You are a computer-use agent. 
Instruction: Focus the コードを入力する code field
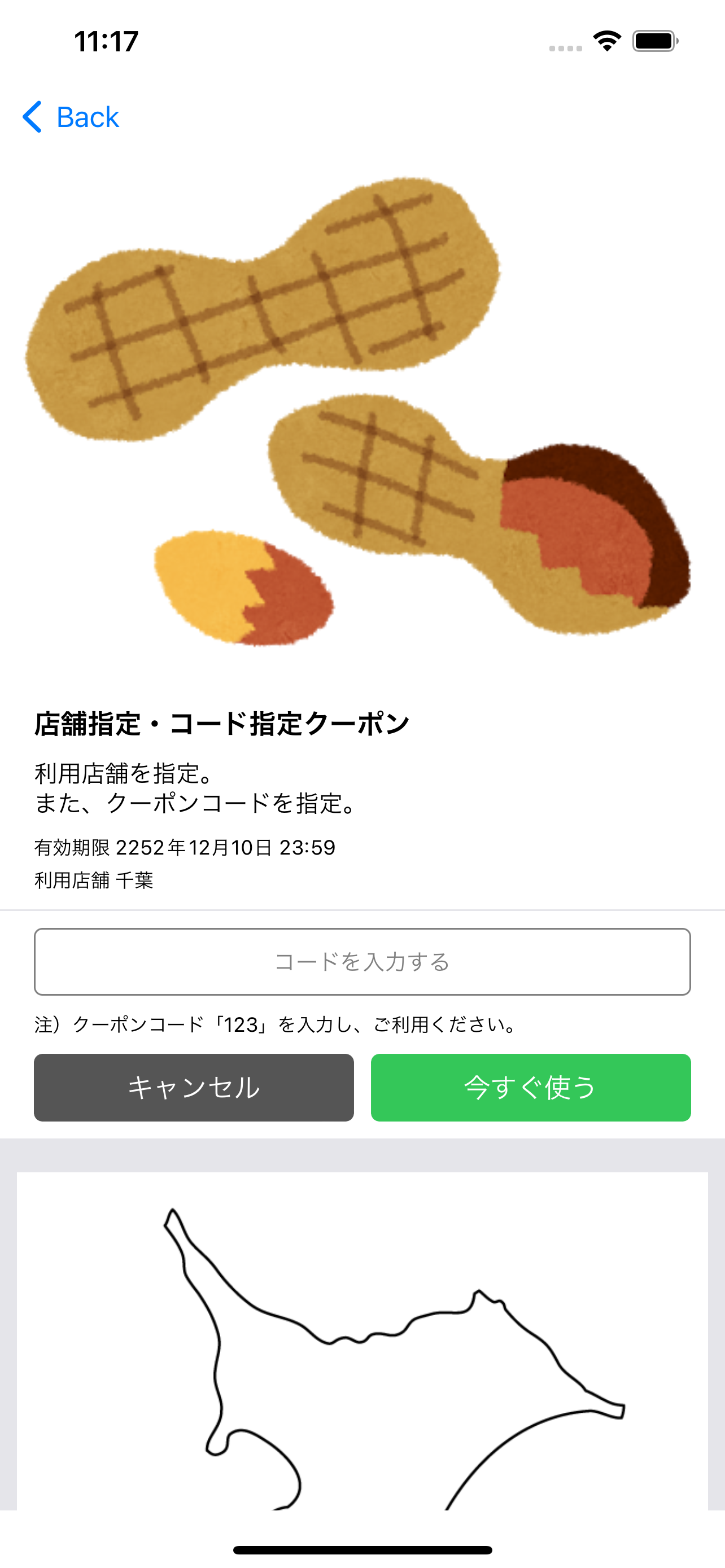pyautogui.click(x=362, y=962)
